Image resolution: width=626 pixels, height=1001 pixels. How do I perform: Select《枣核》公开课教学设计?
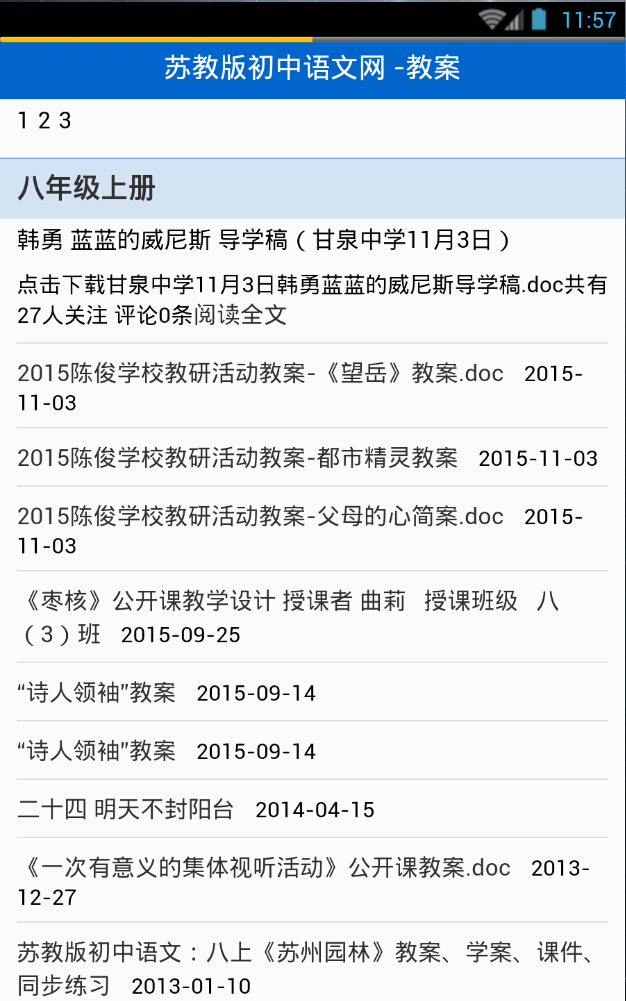point(185,601)
